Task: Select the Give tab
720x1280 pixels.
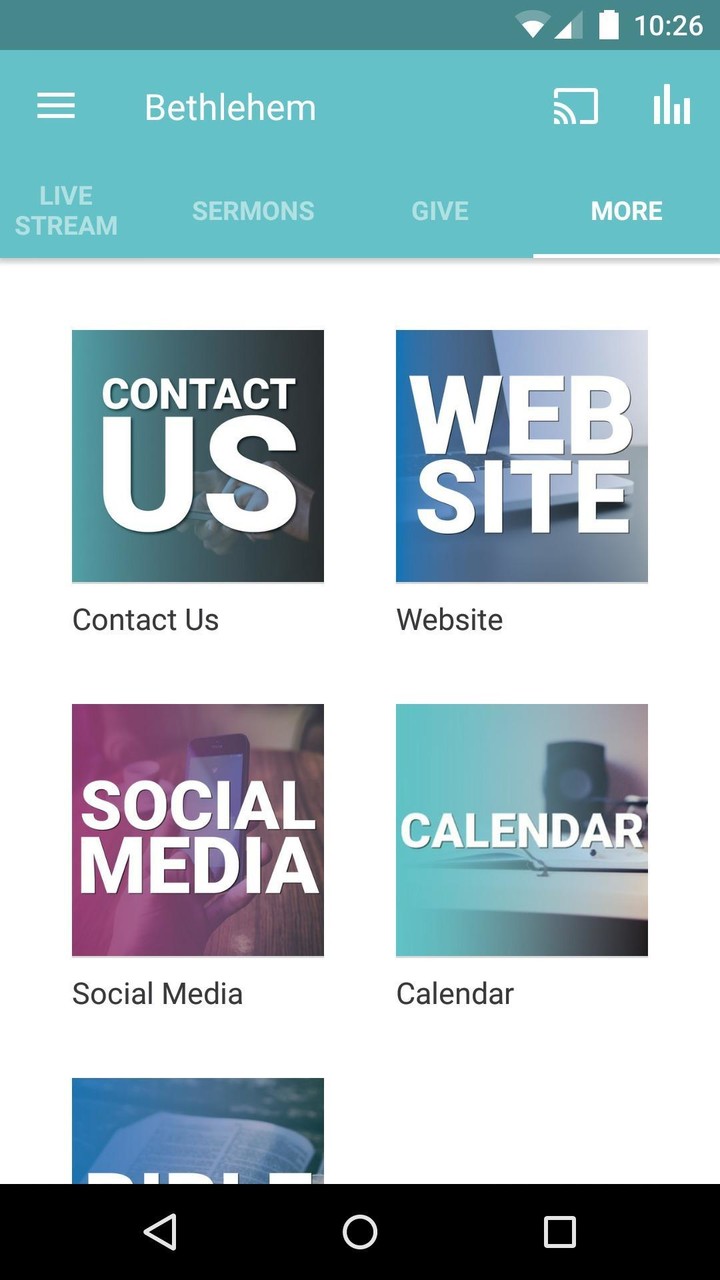Action: [440, 211]
